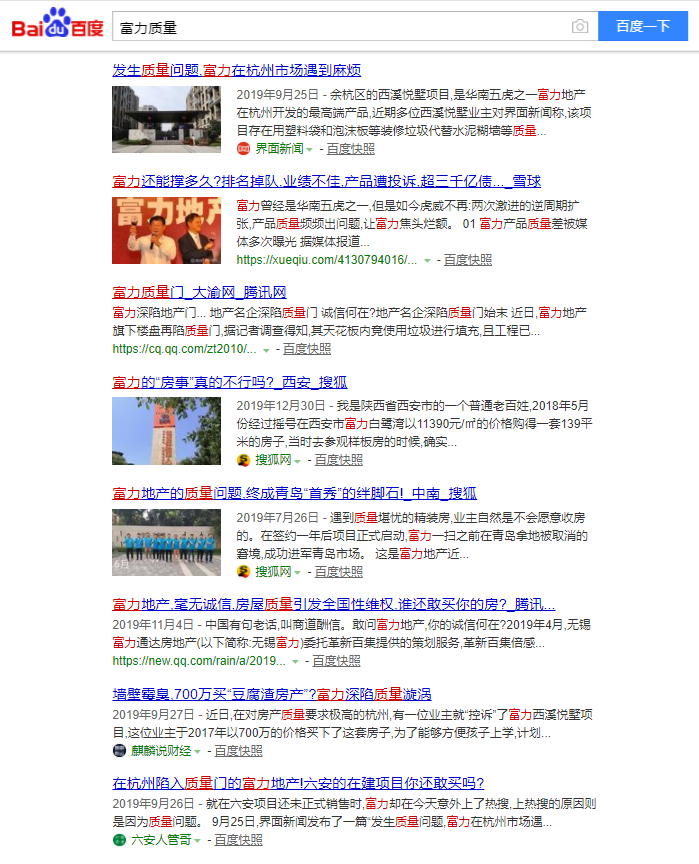The height and width of the screenshot is (864, 699).
Task: Tap the 麒麟说财经 source link
Action: [160, 751]
